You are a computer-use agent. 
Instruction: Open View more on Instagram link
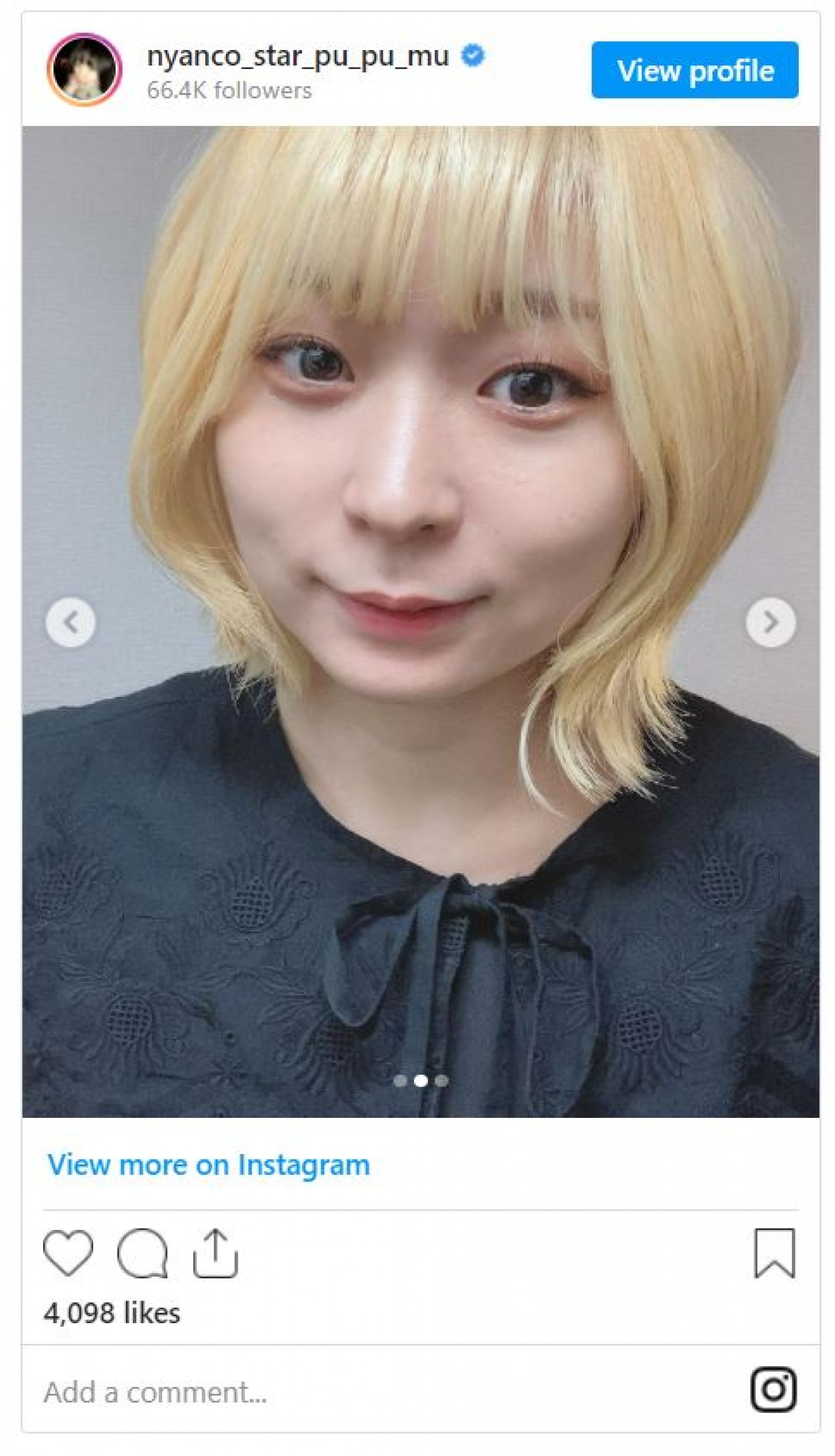pyautogui.click(x=208, y=1165)
